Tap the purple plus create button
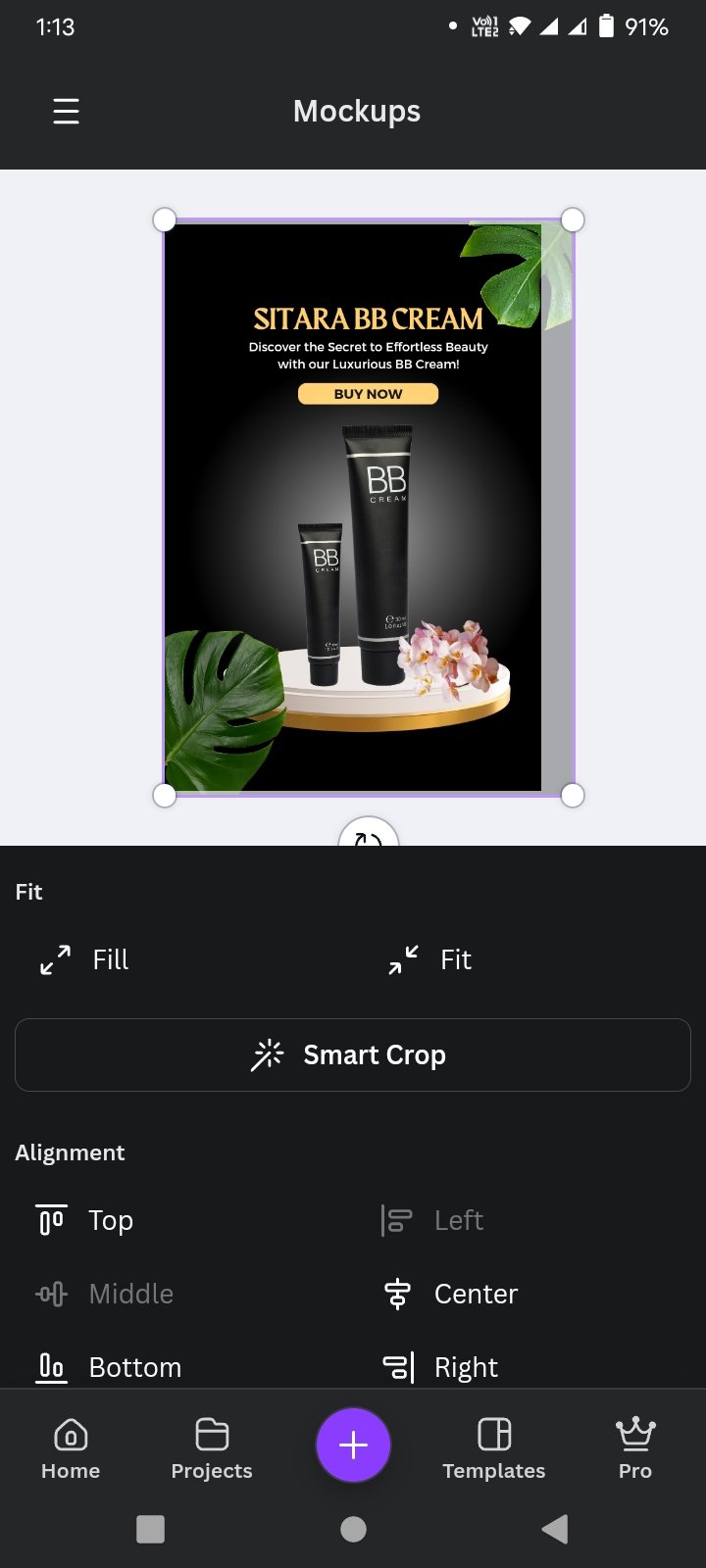The height and width of the screenshot is (1568, 706). click(353, 1445)
